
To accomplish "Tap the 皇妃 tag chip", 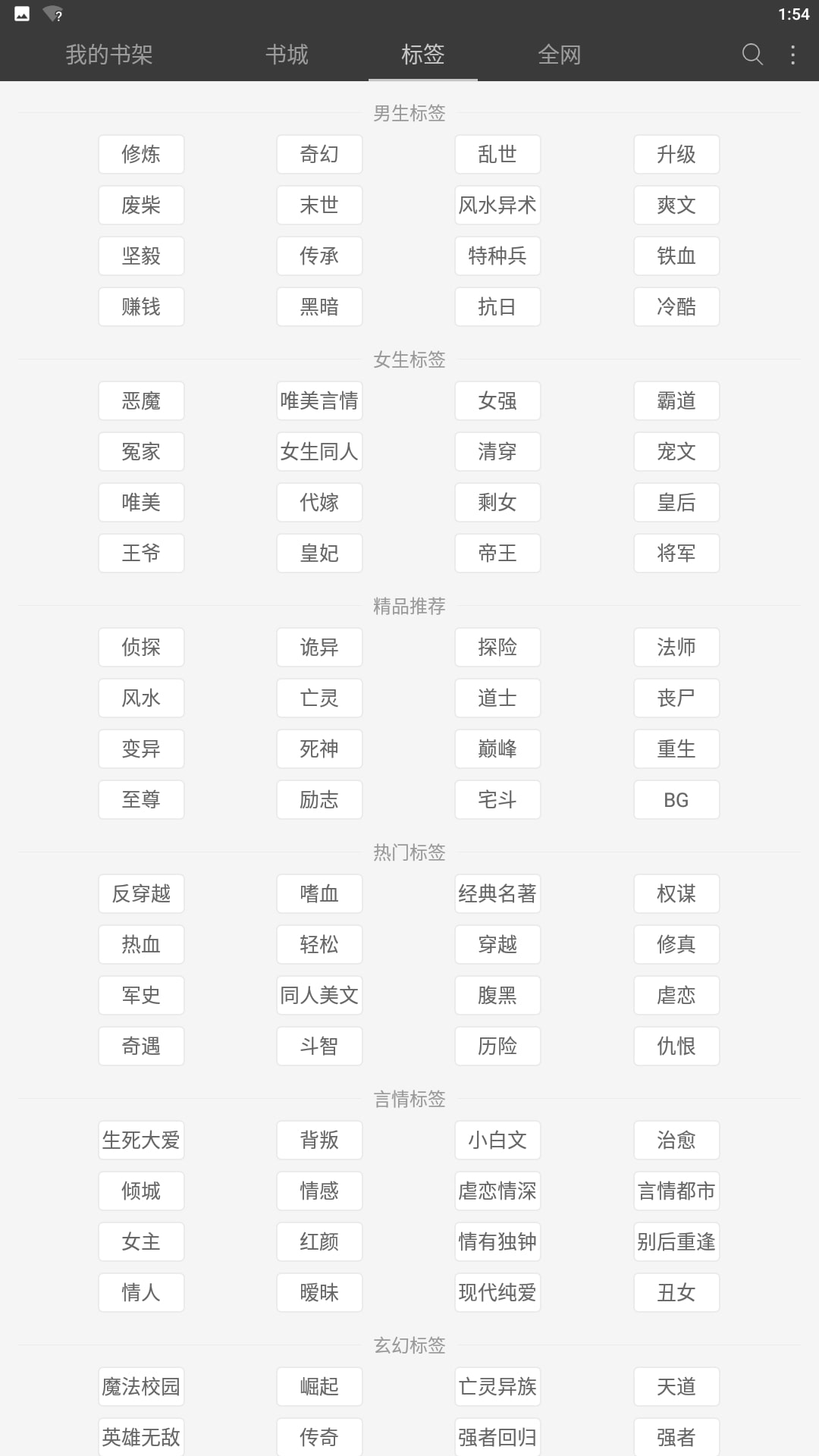I will point(319,554).
